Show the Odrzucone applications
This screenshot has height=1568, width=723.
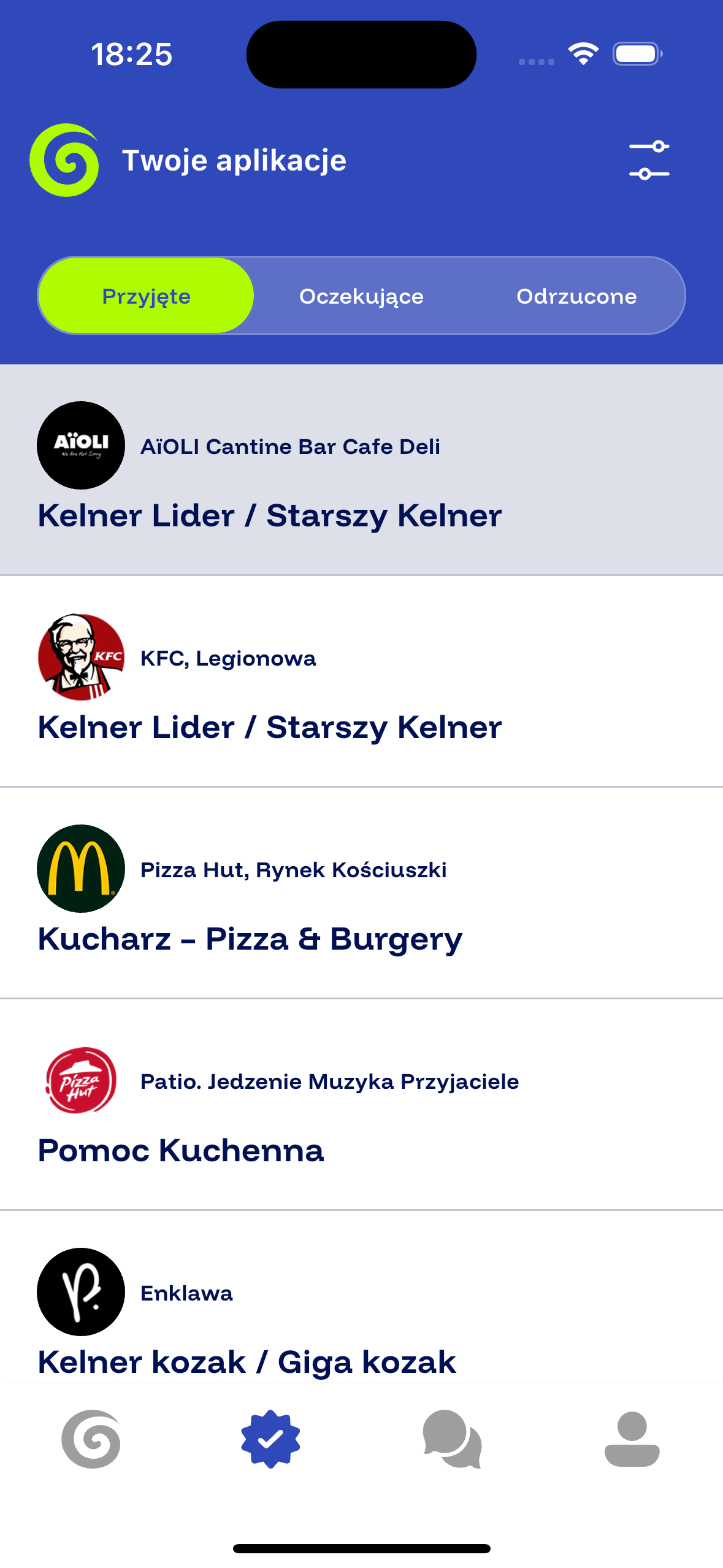coord(576,296)
